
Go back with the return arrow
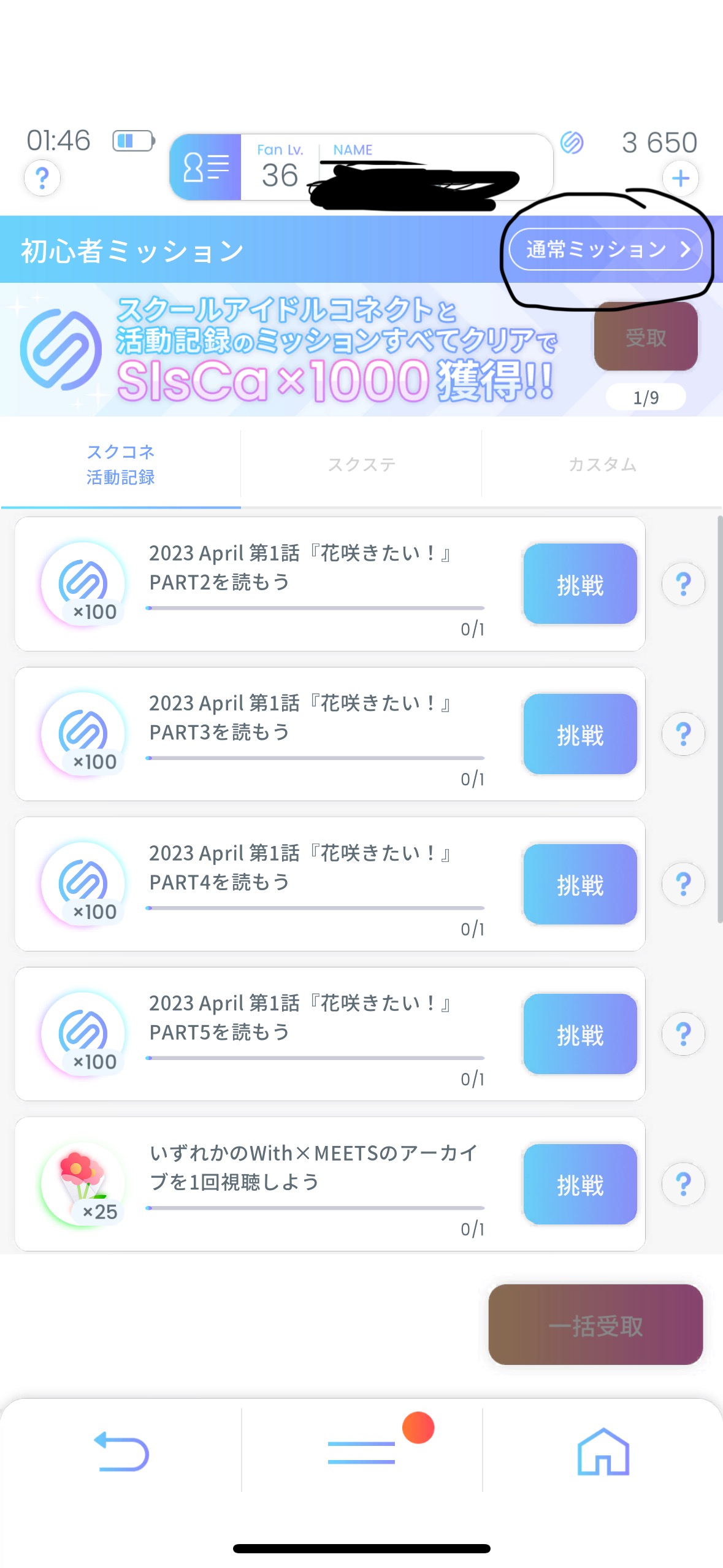click(x=121, y=1451)
